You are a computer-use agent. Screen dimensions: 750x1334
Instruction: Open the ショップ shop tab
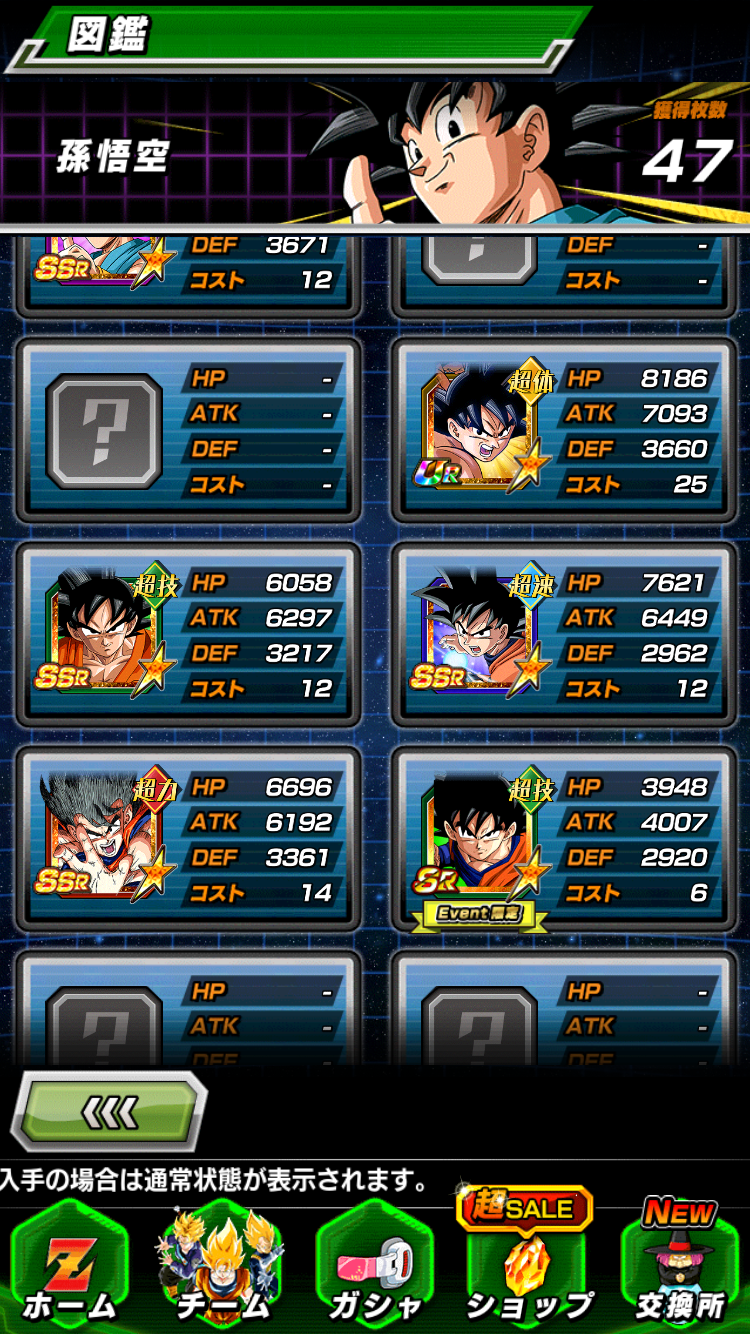click(x=527, y=1265)
